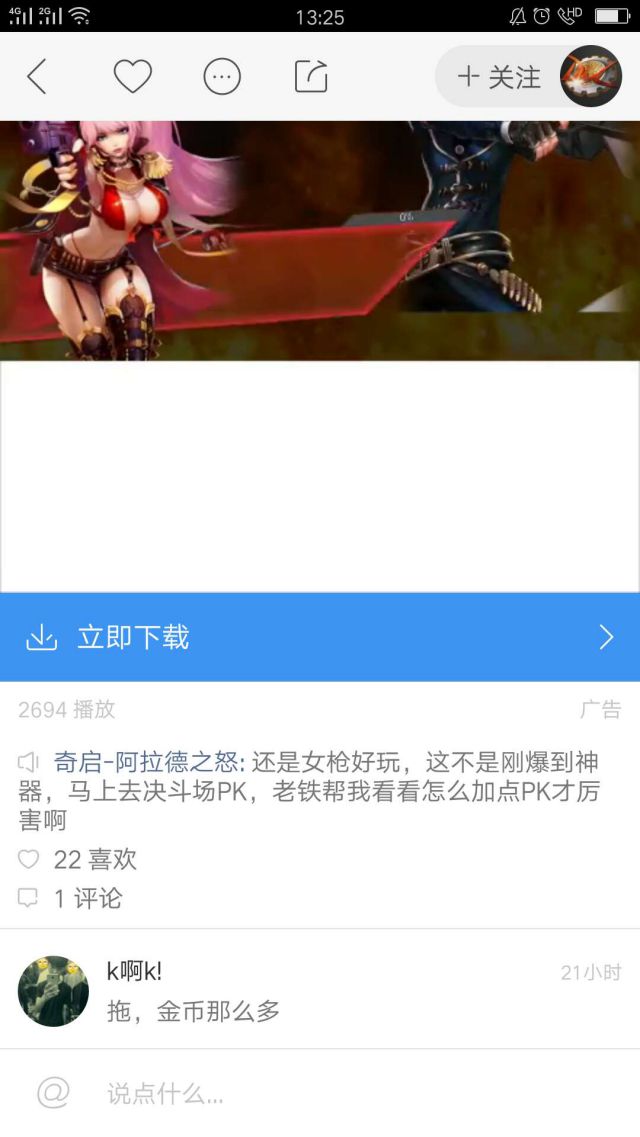The width and height of the screenshot is (640, 1137).
Task: Open the 1 评论 comments
Action: [x=72, y=898]
